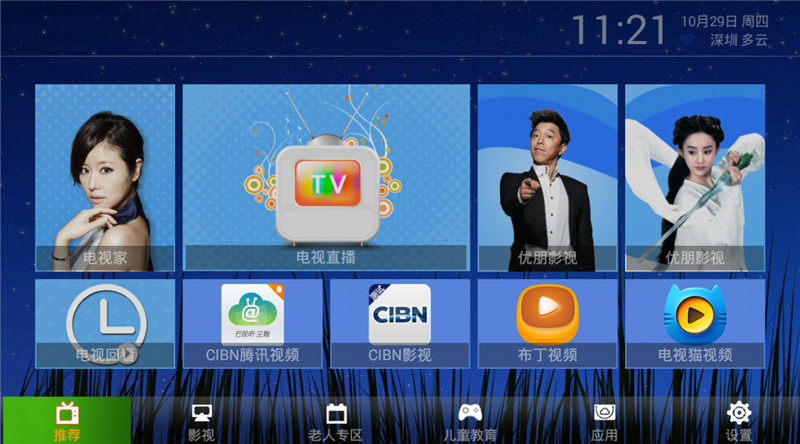
Task: Open 电视回看 replay tile
Action: [x=105, y=323]
